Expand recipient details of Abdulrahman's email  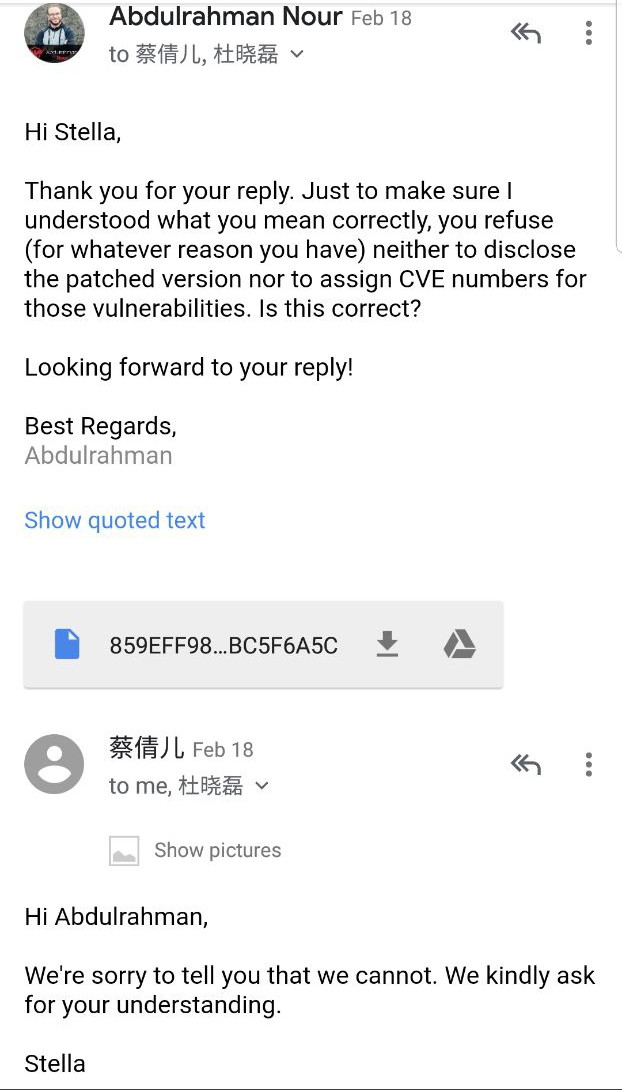297,54
